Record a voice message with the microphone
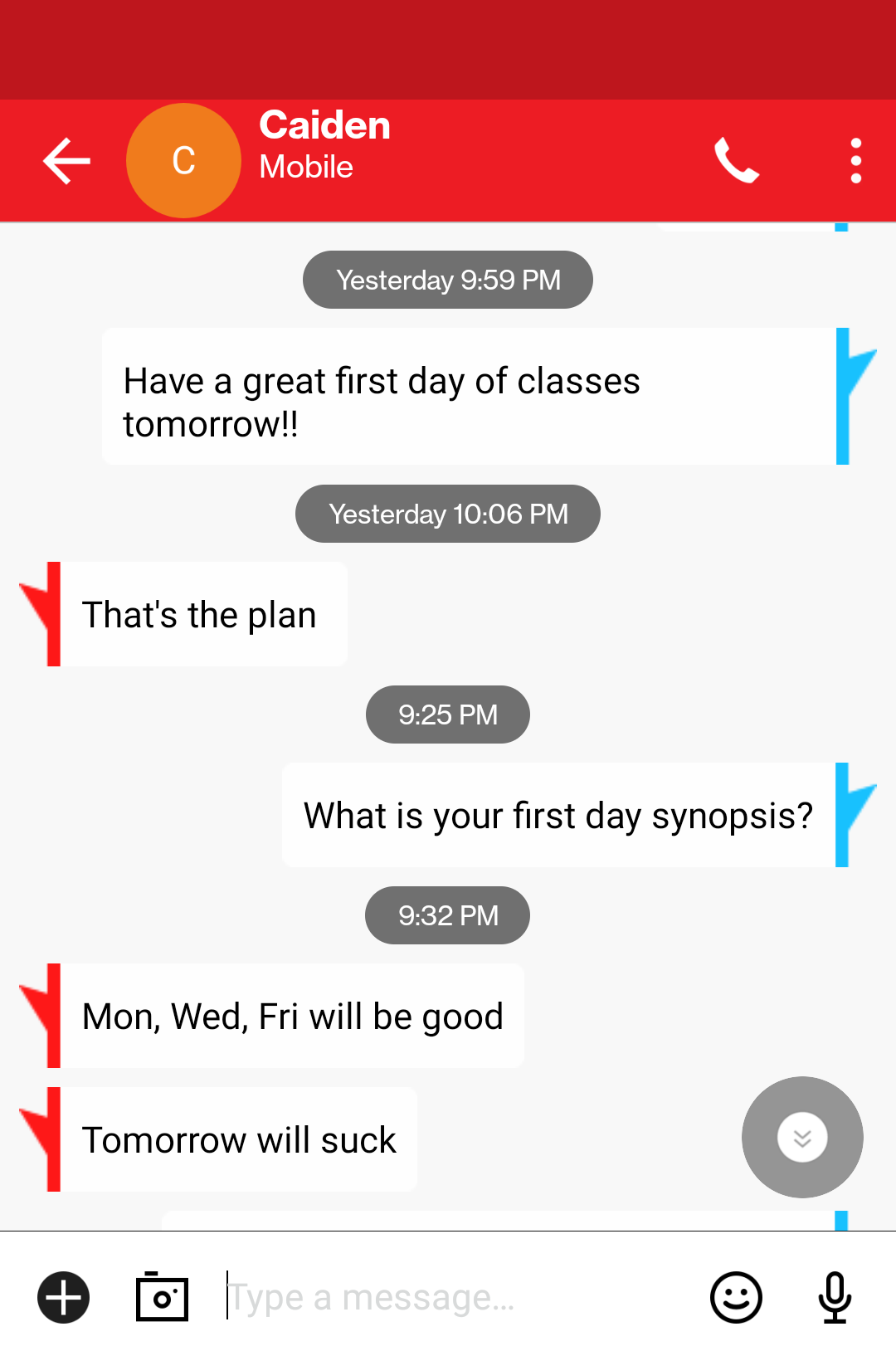This screenshot has height=1351, width=896. coord(835,1297)
